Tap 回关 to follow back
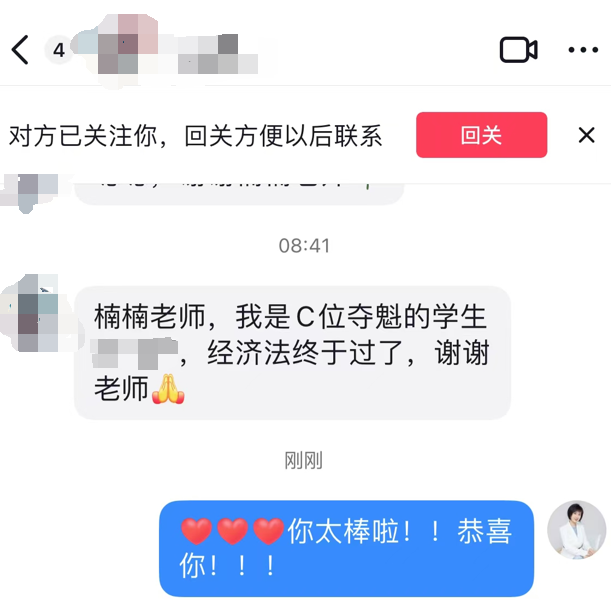 tap(481, 135)
